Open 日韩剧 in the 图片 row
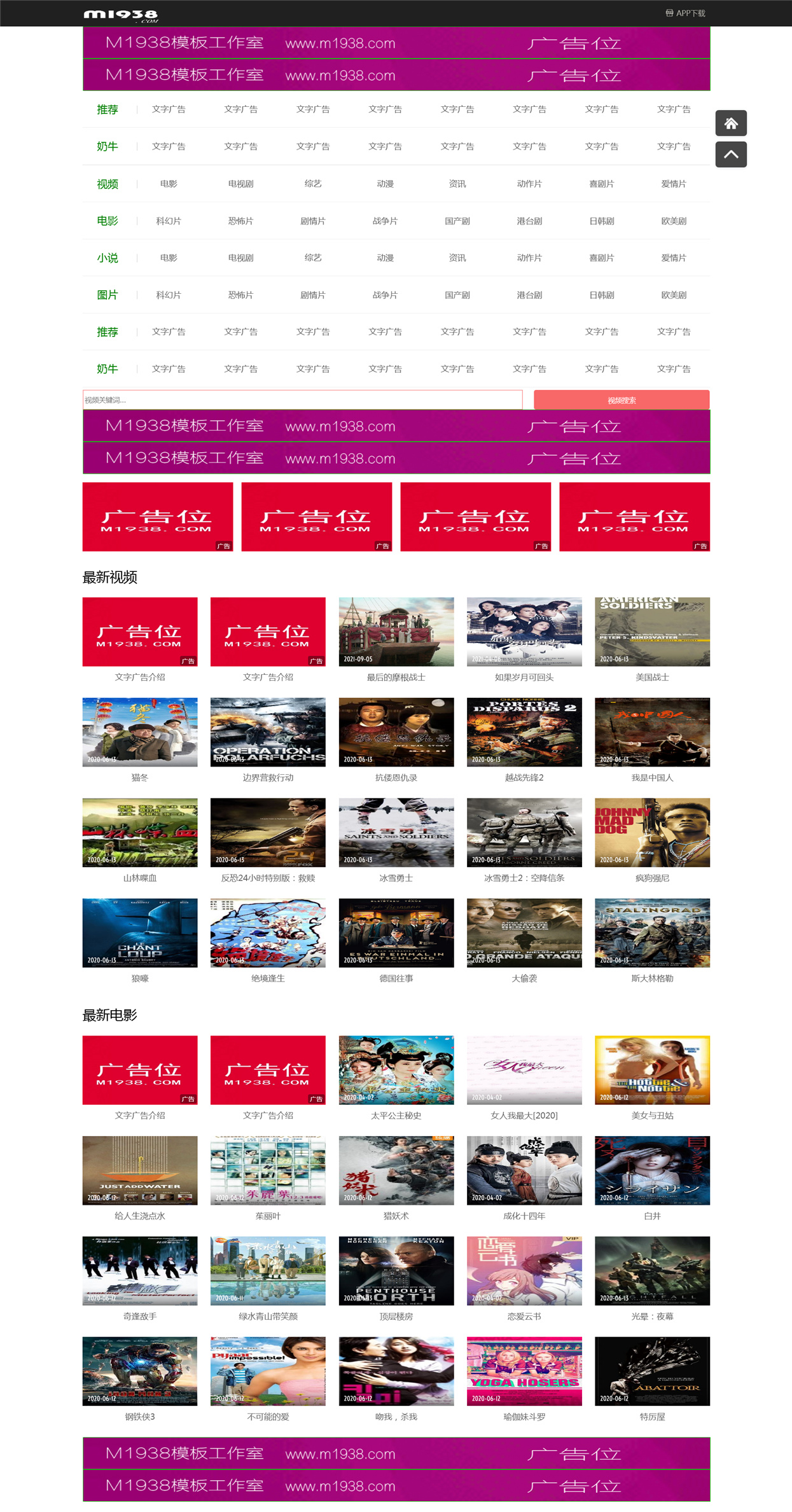Screen dimensions: 792x1512 (602, 295)
